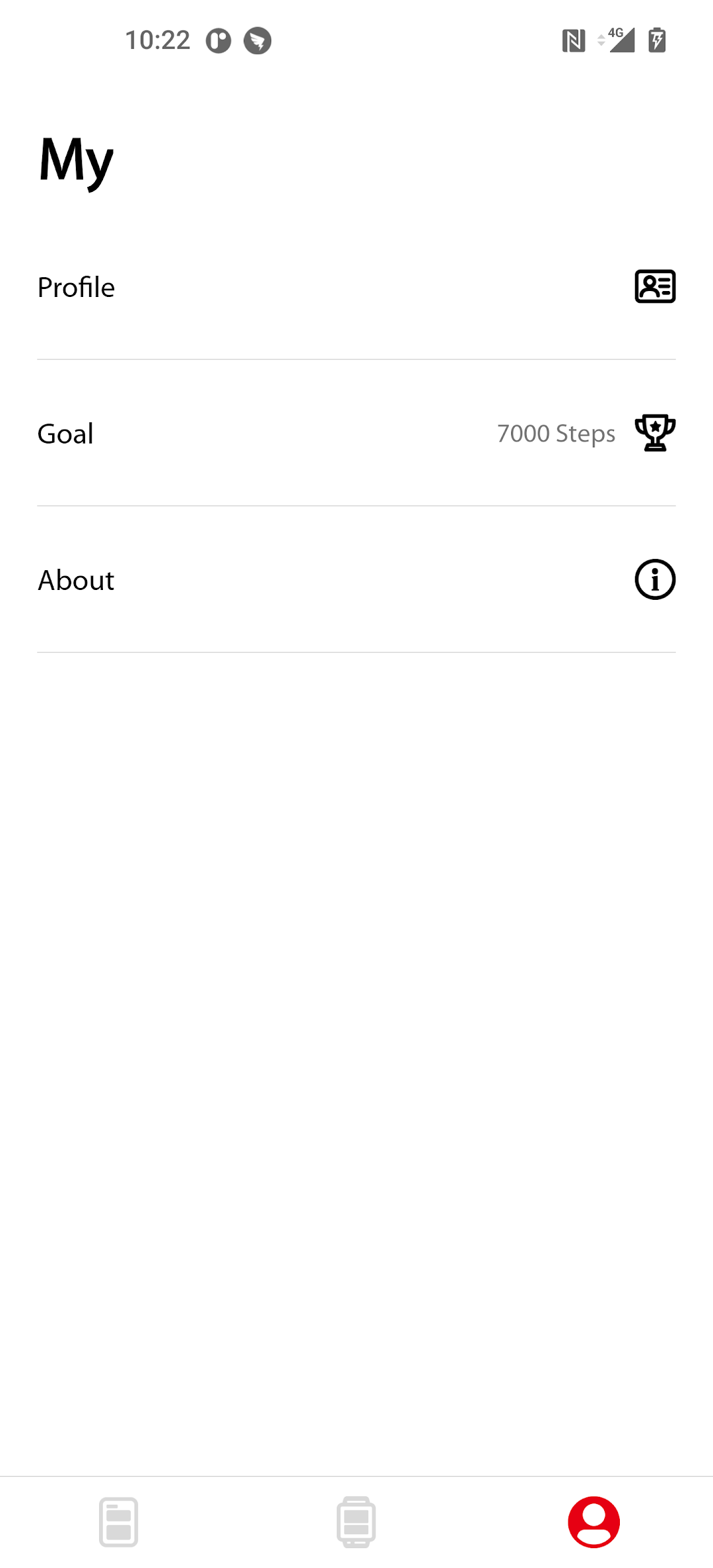Screen dimensions: 713x1568
Task: Open the Goal setting showing 7000 Steps
Action: pos(356,434)
